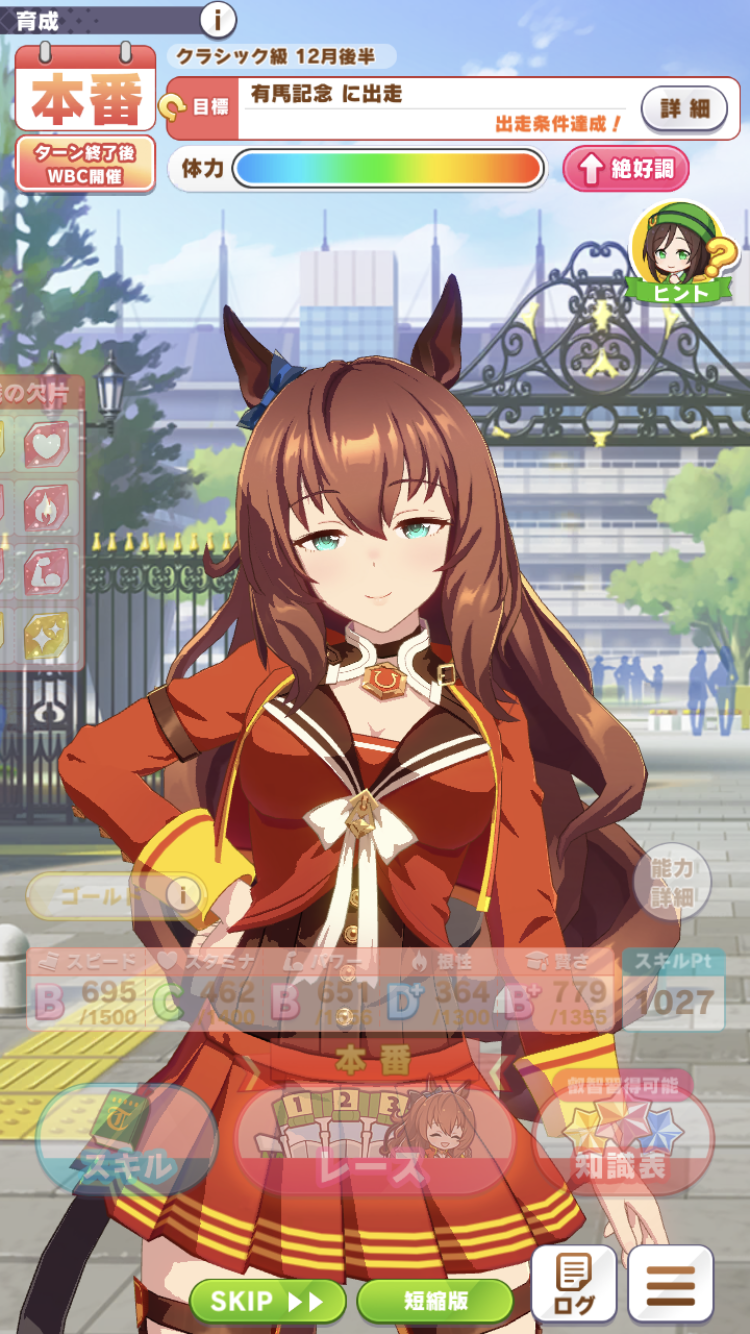Image resolution: width=750 pixels, height=1334 pixels.
Task: Open the hamburger menu button
Action: pyautogui.click(x=670, y=1285)
